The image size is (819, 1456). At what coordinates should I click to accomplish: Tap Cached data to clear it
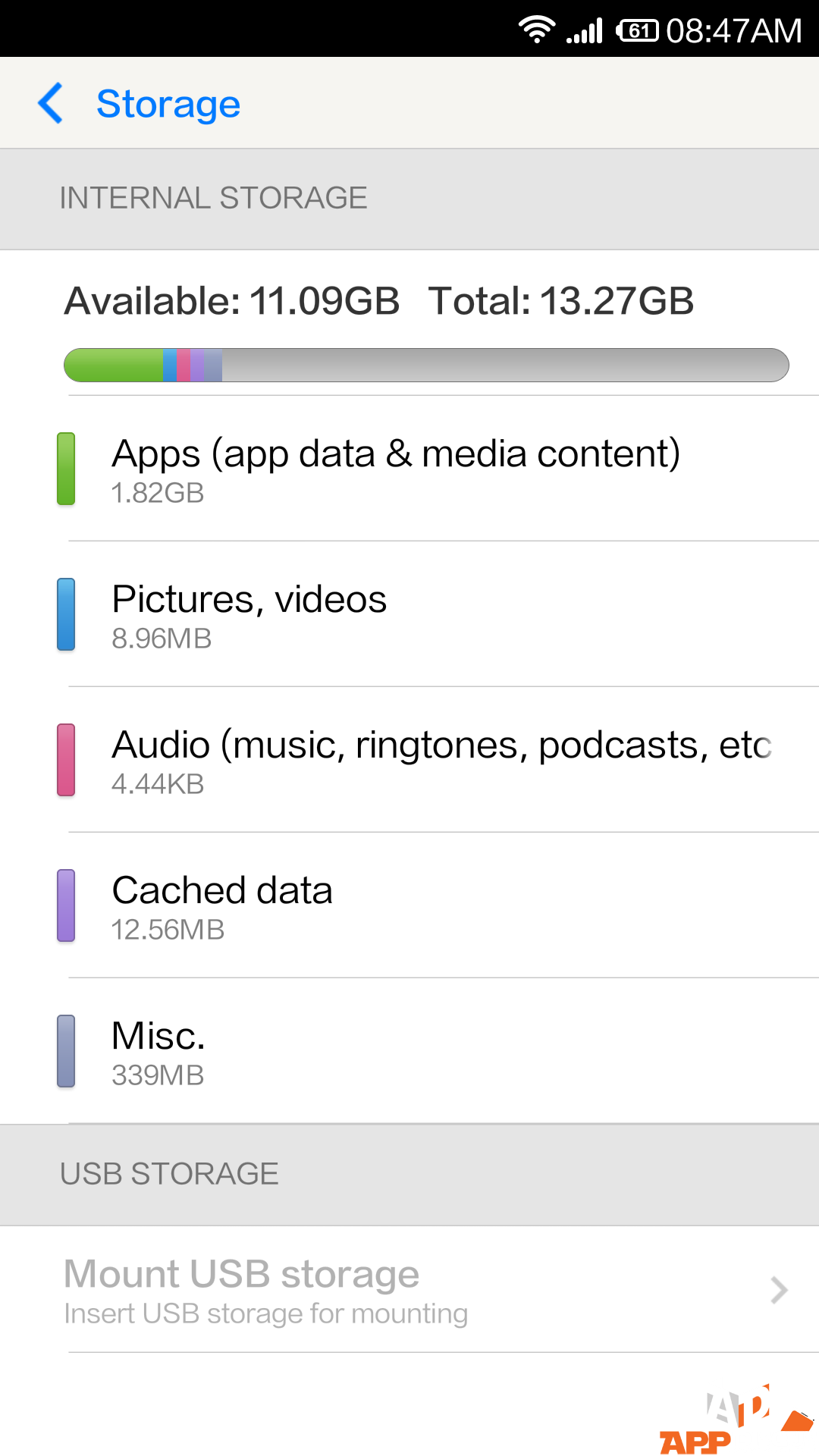tap(409, 905)
